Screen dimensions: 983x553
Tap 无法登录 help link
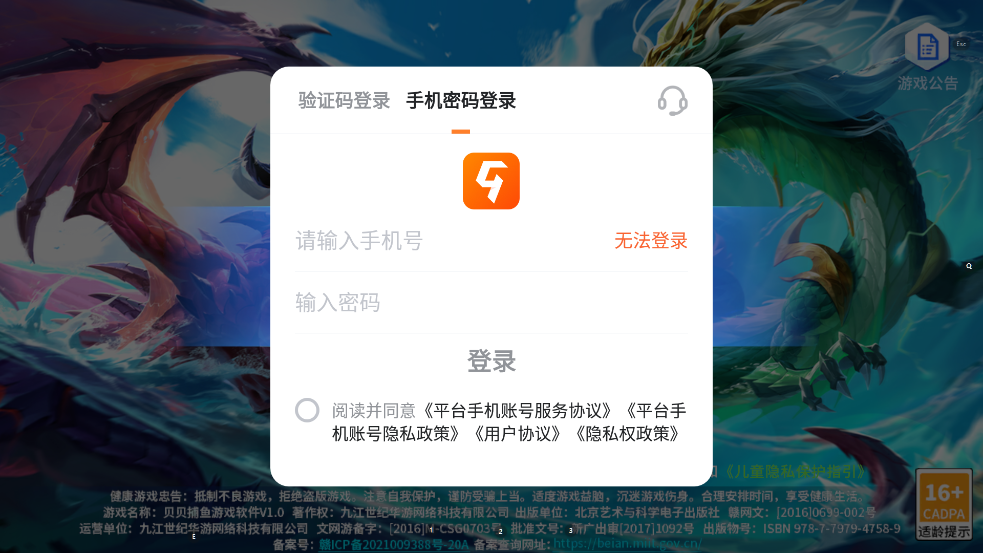tap(651, 241)
